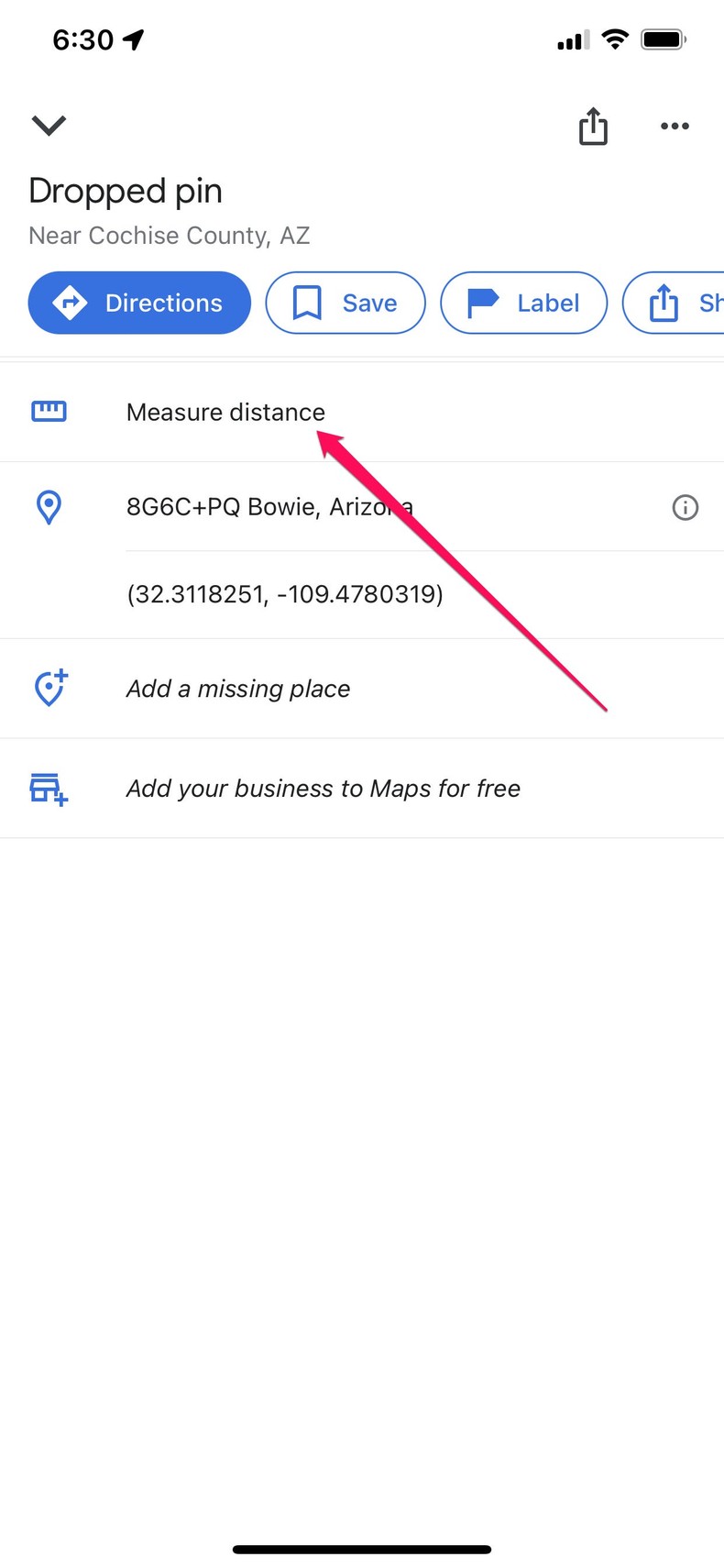Image resolution: width=724 pixels, height=1568 pixels.
Task: Tap the add-business storefront icon
Action: point(48,788)
